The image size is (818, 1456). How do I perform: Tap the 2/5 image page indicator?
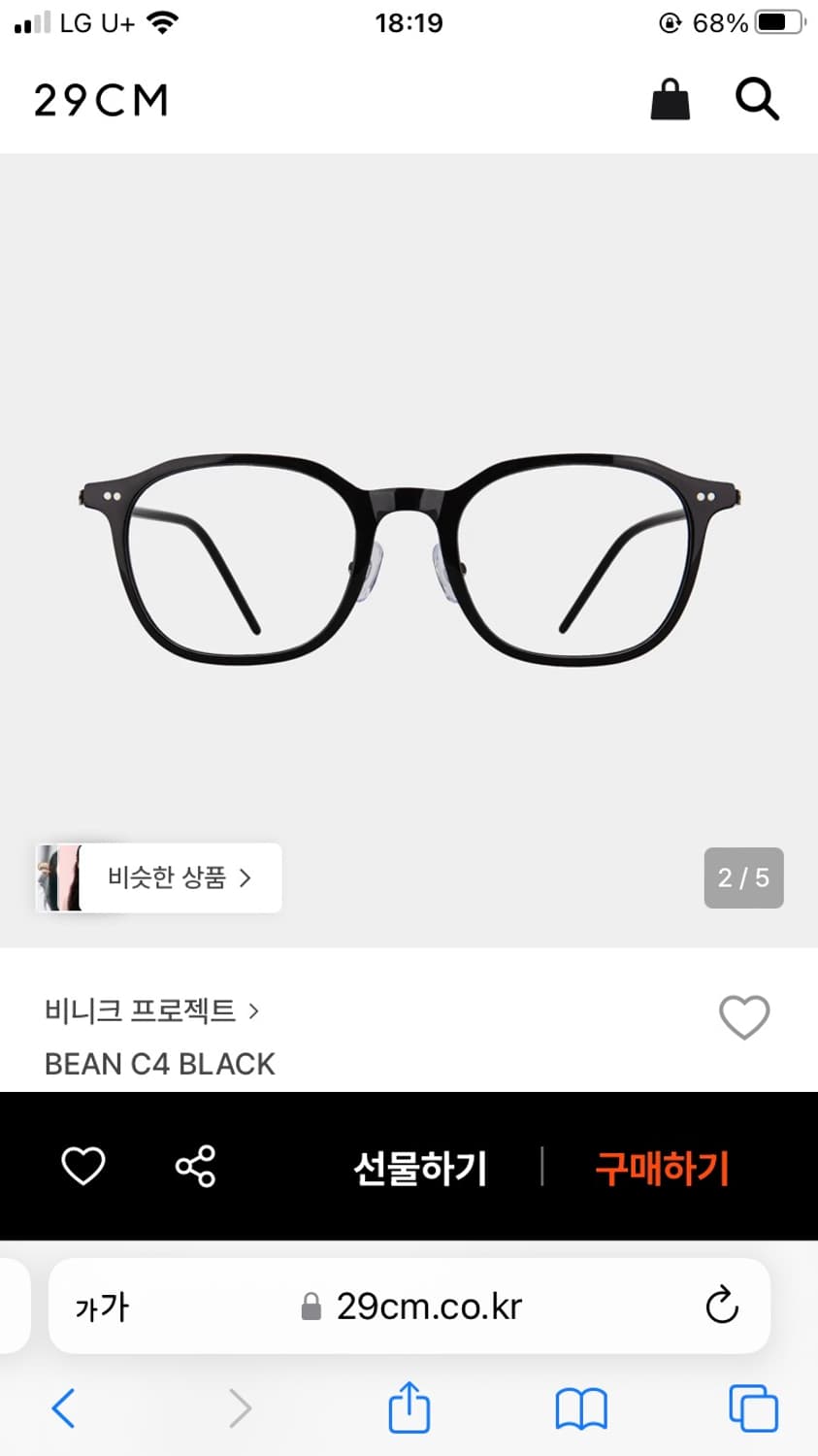tap(743, 877)
